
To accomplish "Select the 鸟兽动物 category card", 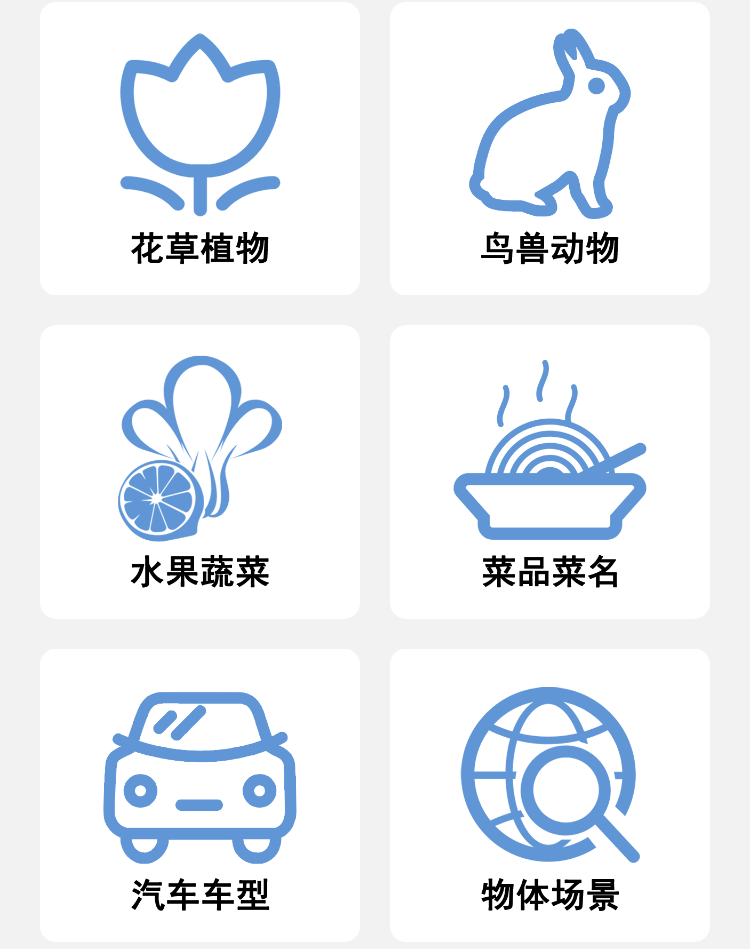I will (x=550, y=148).
